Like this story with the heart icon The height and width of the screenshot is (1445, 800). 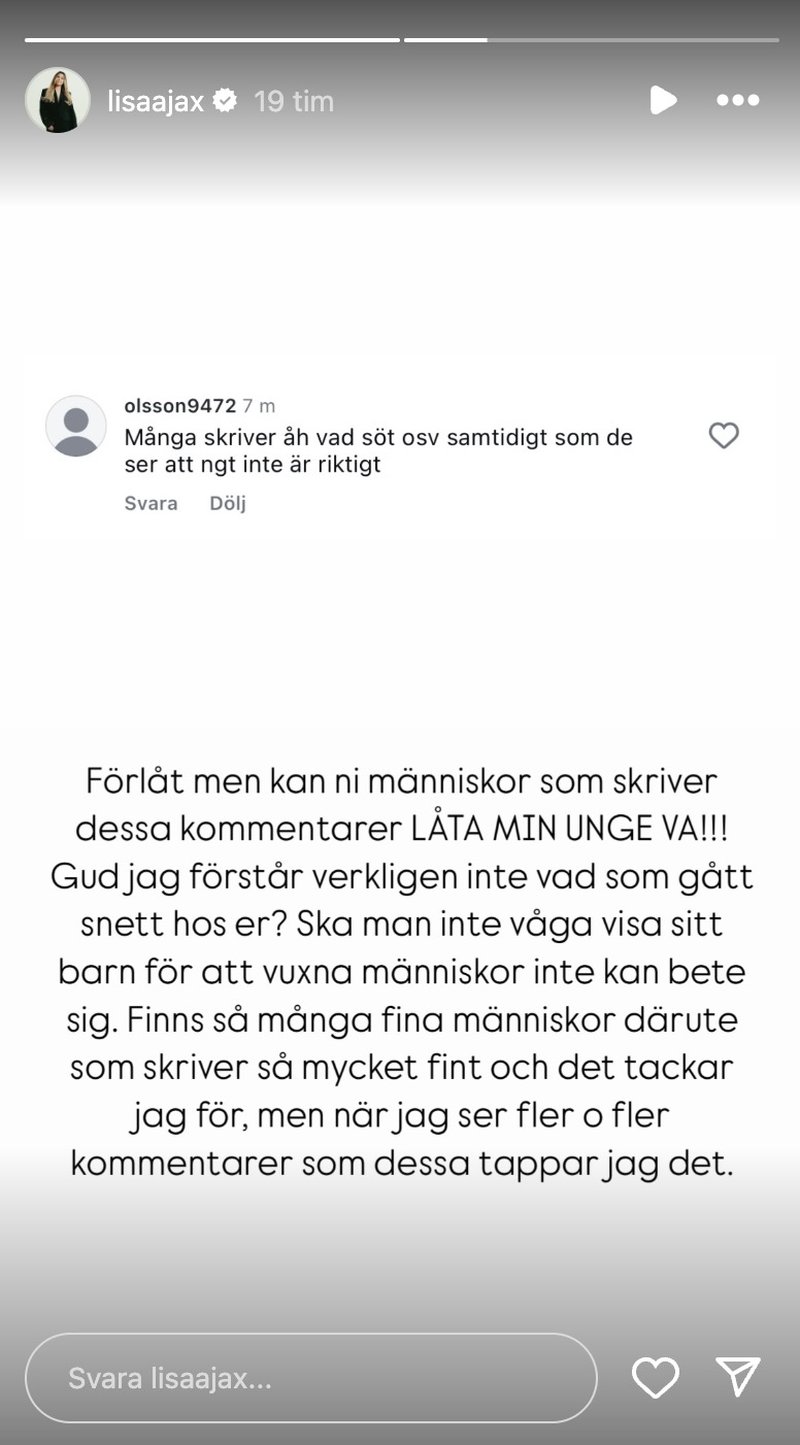click(656, 1378)
